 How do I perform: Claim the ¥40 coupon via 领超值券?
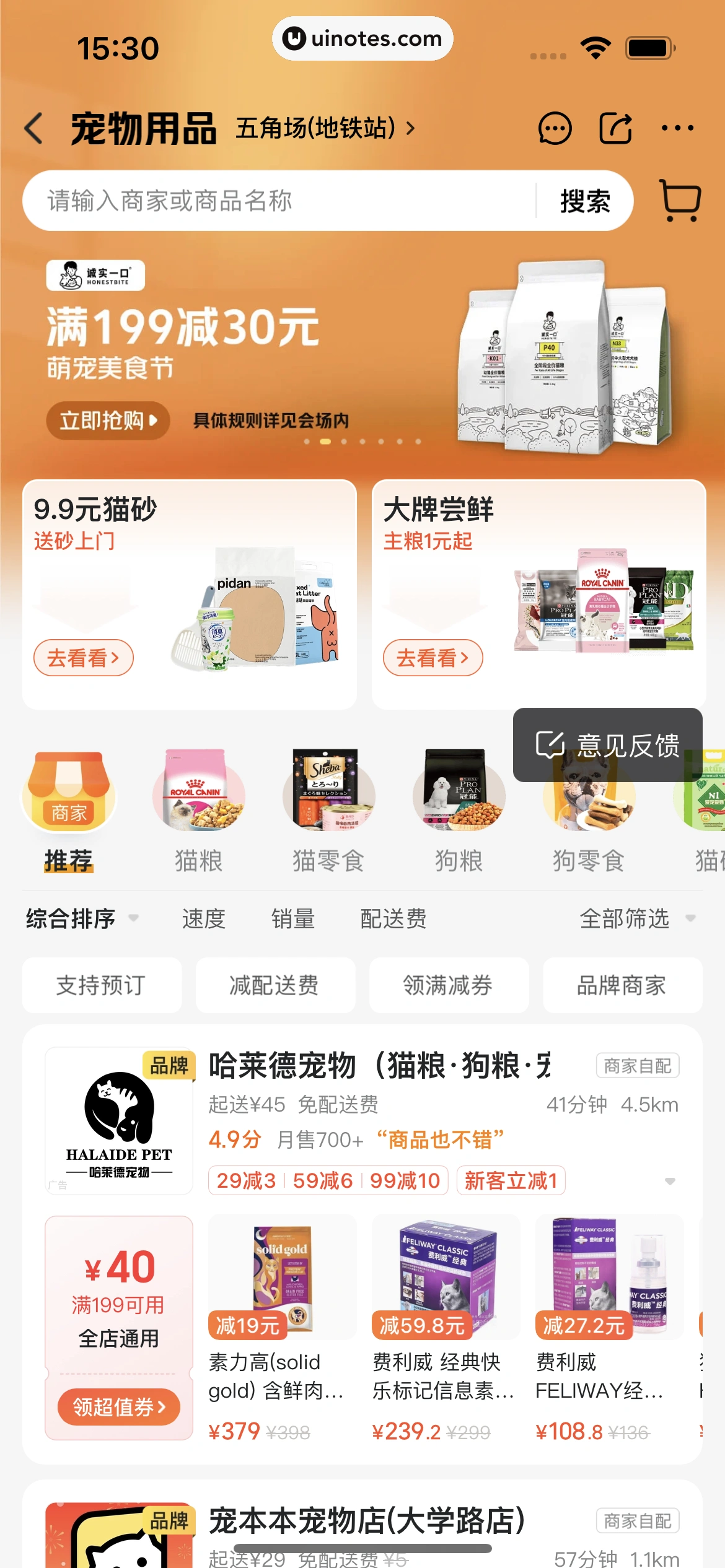(x=118, y=1407)
